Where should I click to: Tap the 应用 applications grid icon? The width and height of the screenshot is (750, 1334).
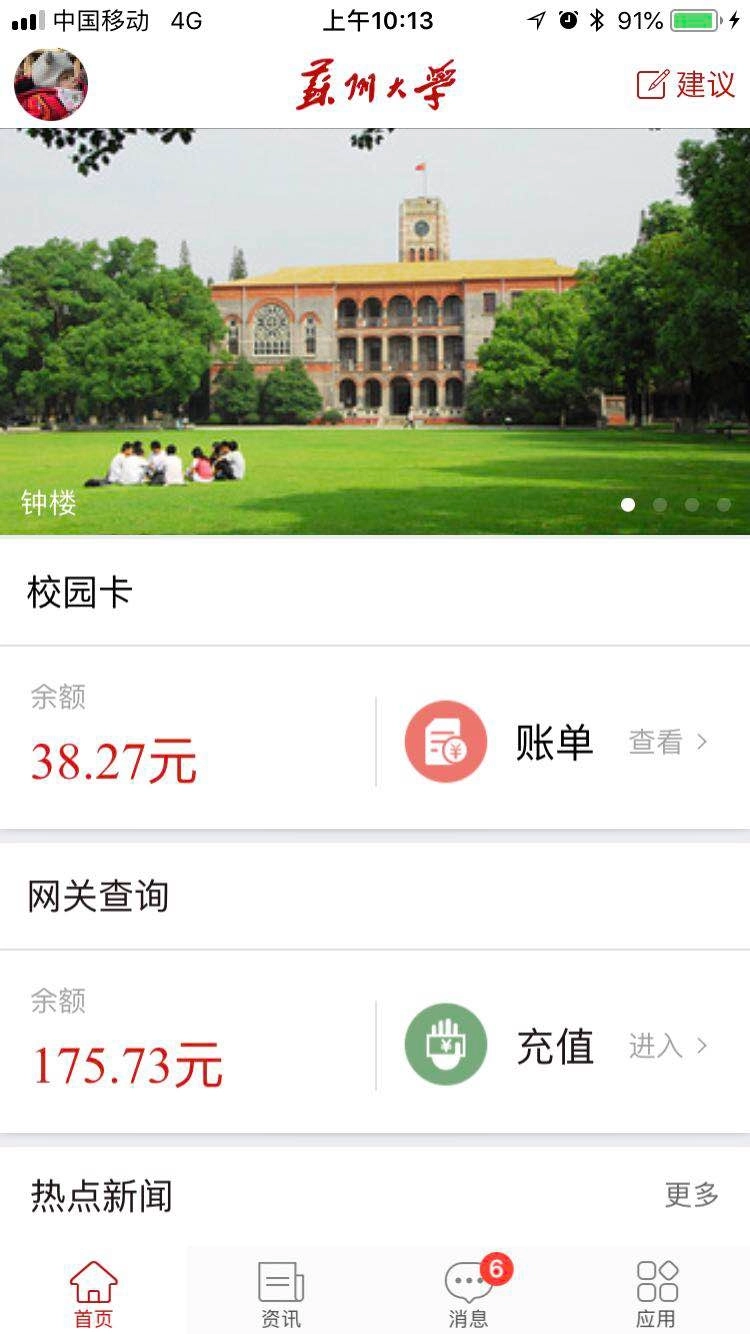(x=657, y=1277)
